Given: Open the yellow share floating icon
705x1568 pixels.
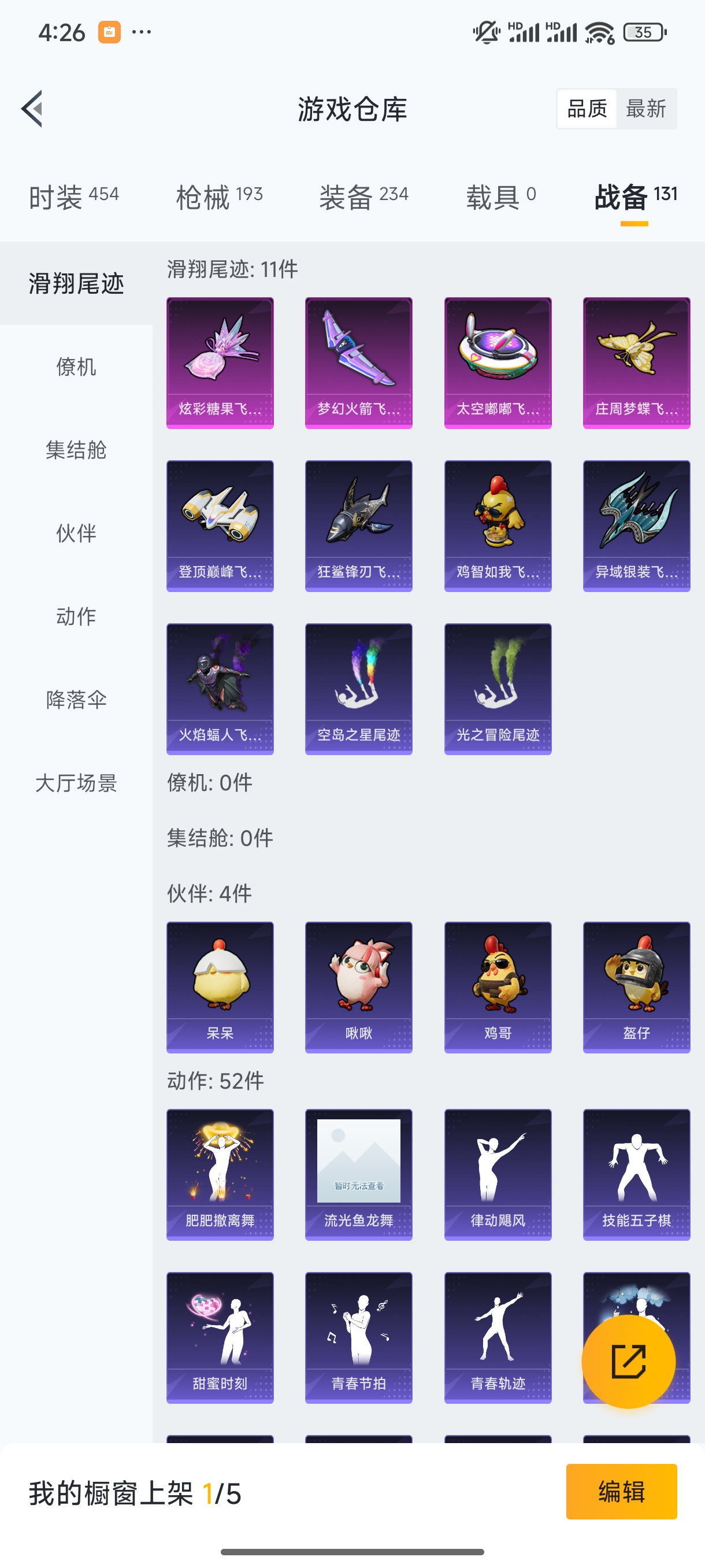Looking at the screenshot, I should pyautogui.click(x=629, y=1362).
